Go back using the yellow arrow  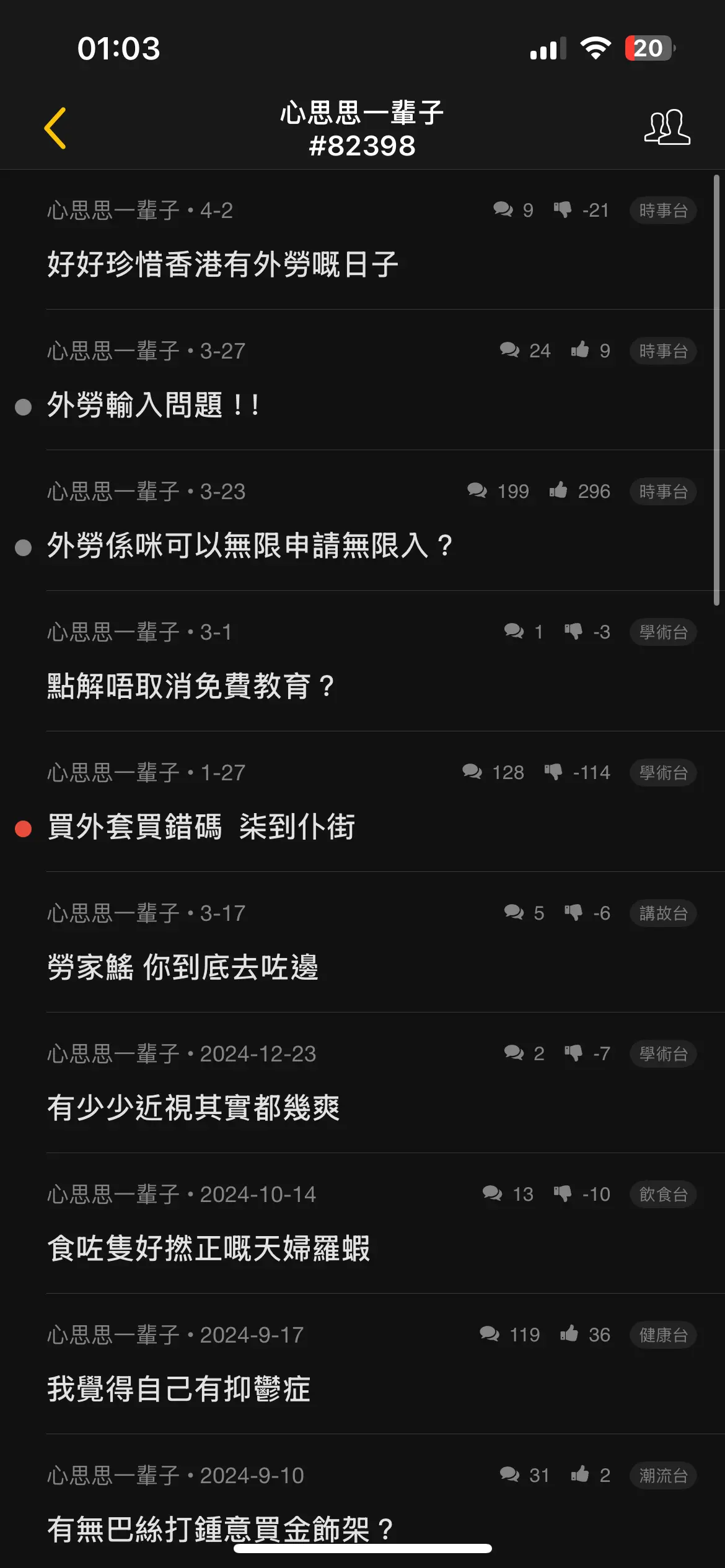(55, 128)
